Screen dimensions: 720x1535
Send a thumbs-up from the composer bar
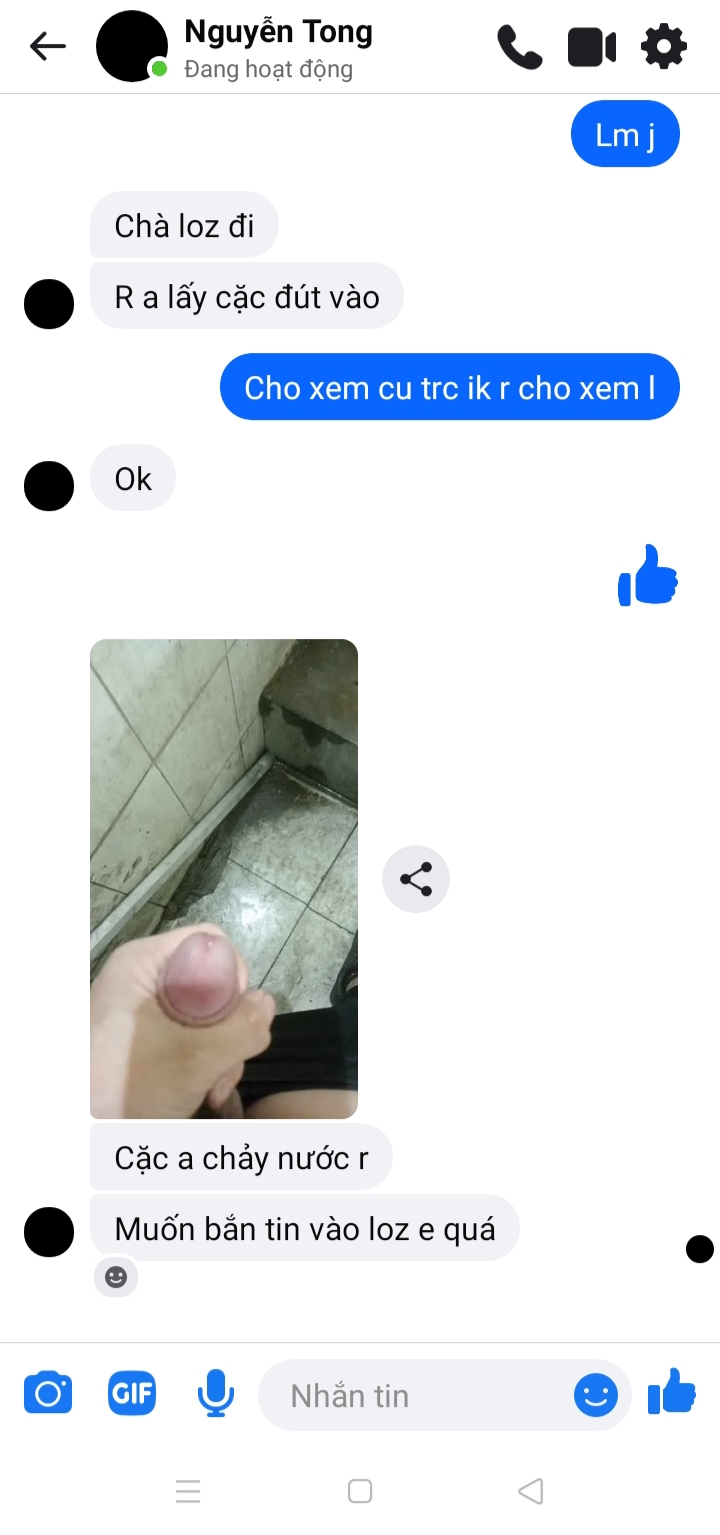click(671, 1392)
